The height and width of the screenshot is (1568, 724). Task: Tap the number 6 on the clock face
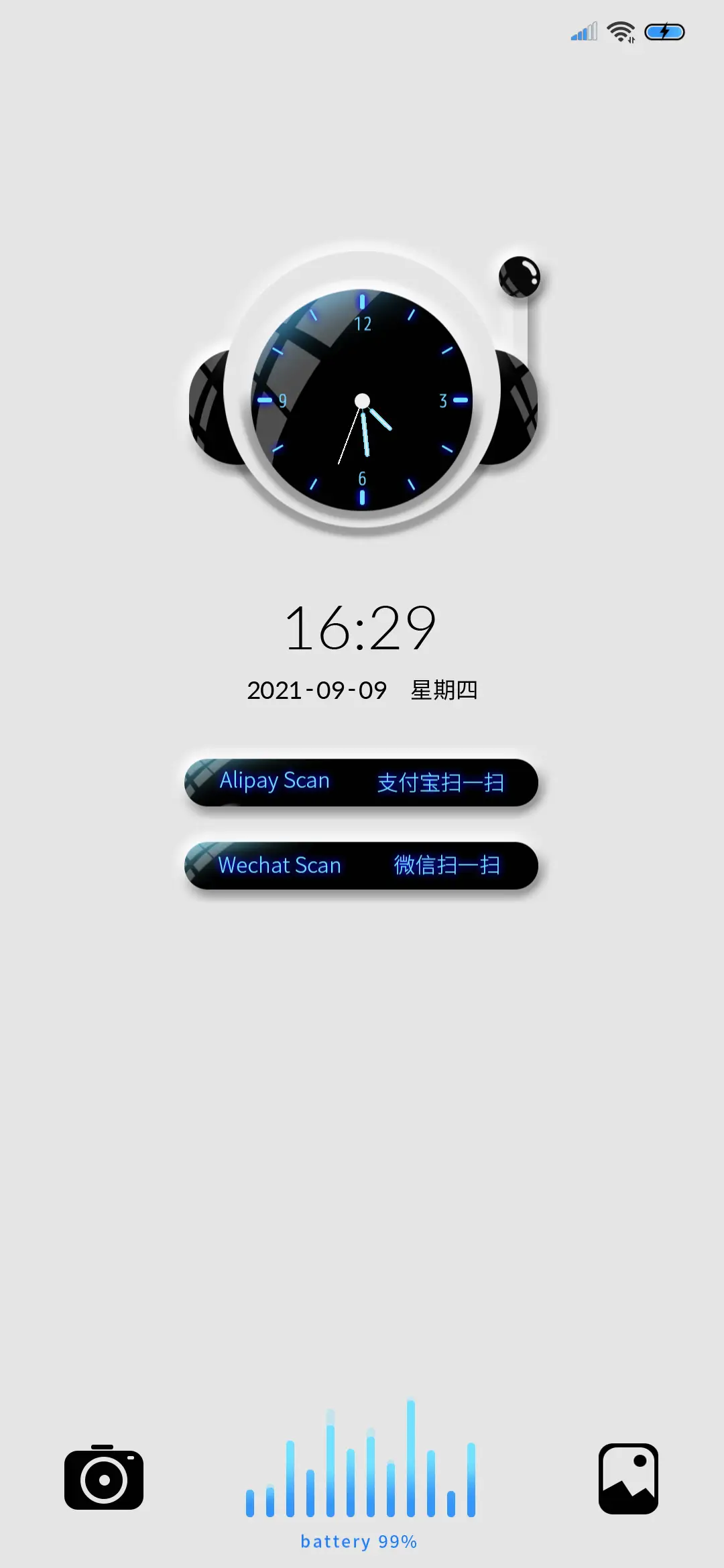tap(361, 478)
